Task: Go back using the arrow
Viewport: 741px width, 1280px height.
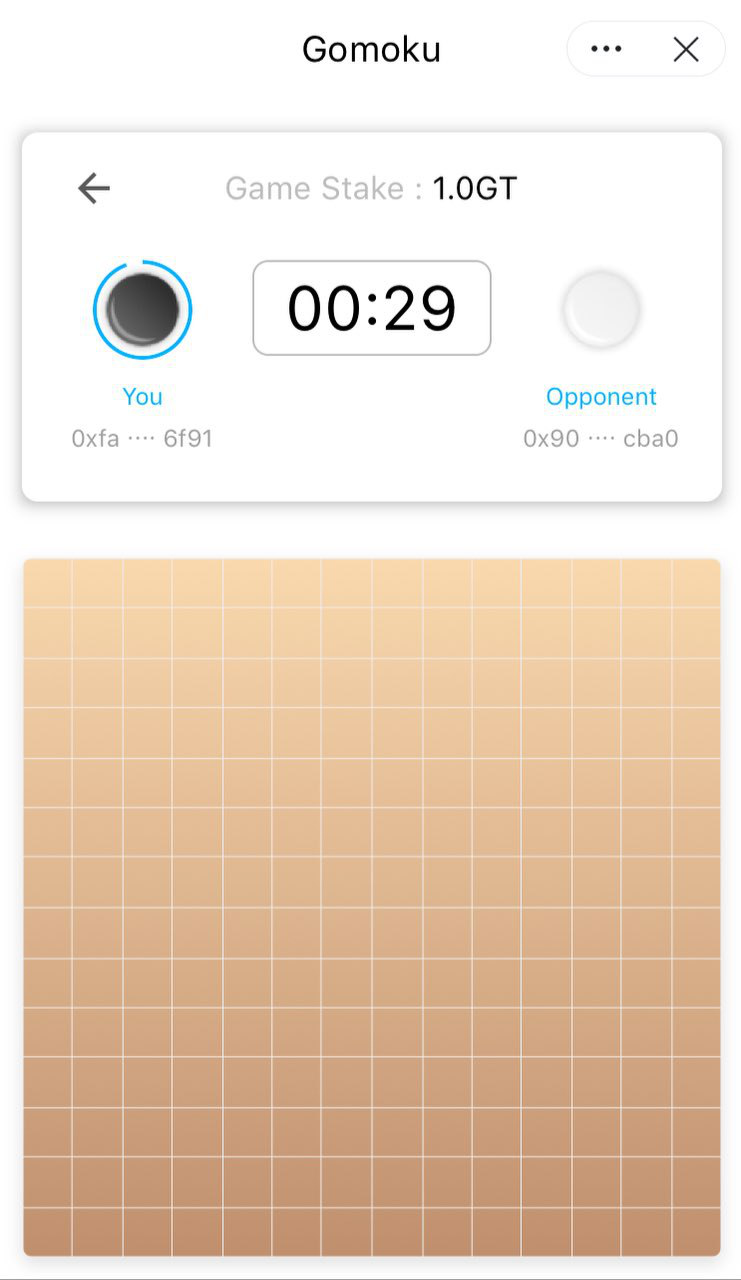Action: [94, 188]
